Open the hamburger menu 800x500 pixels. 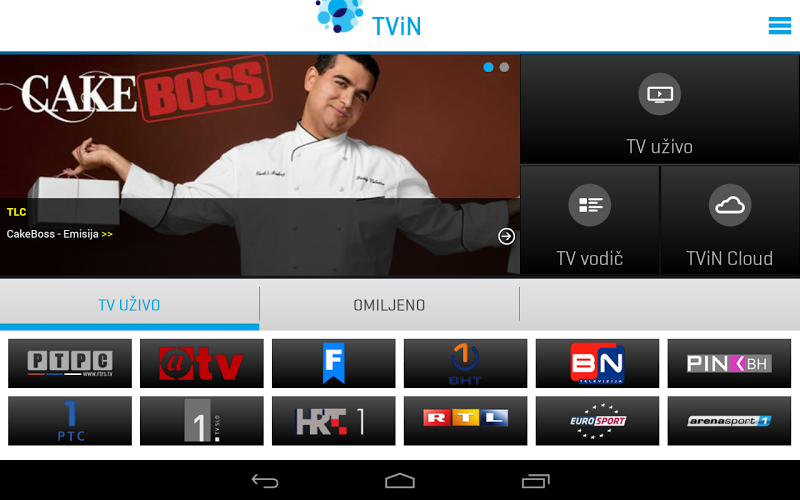(779, 25)
